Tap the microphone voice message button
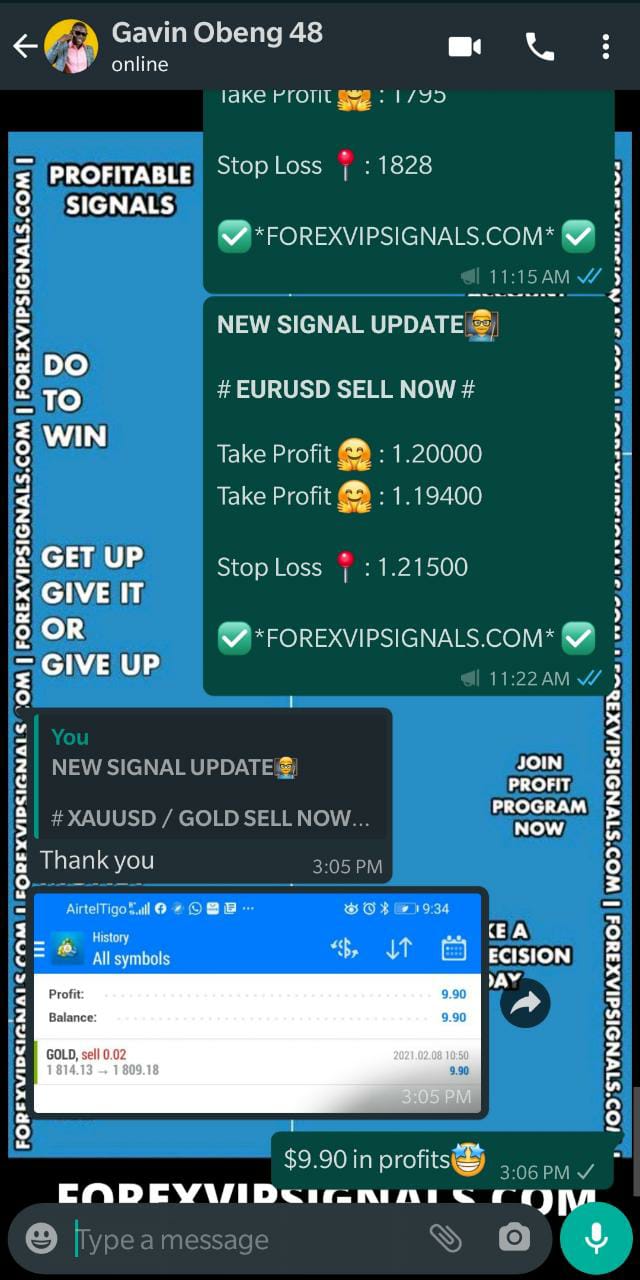This screenshot has height=1280, width=640. click(x=596, y=1238)
